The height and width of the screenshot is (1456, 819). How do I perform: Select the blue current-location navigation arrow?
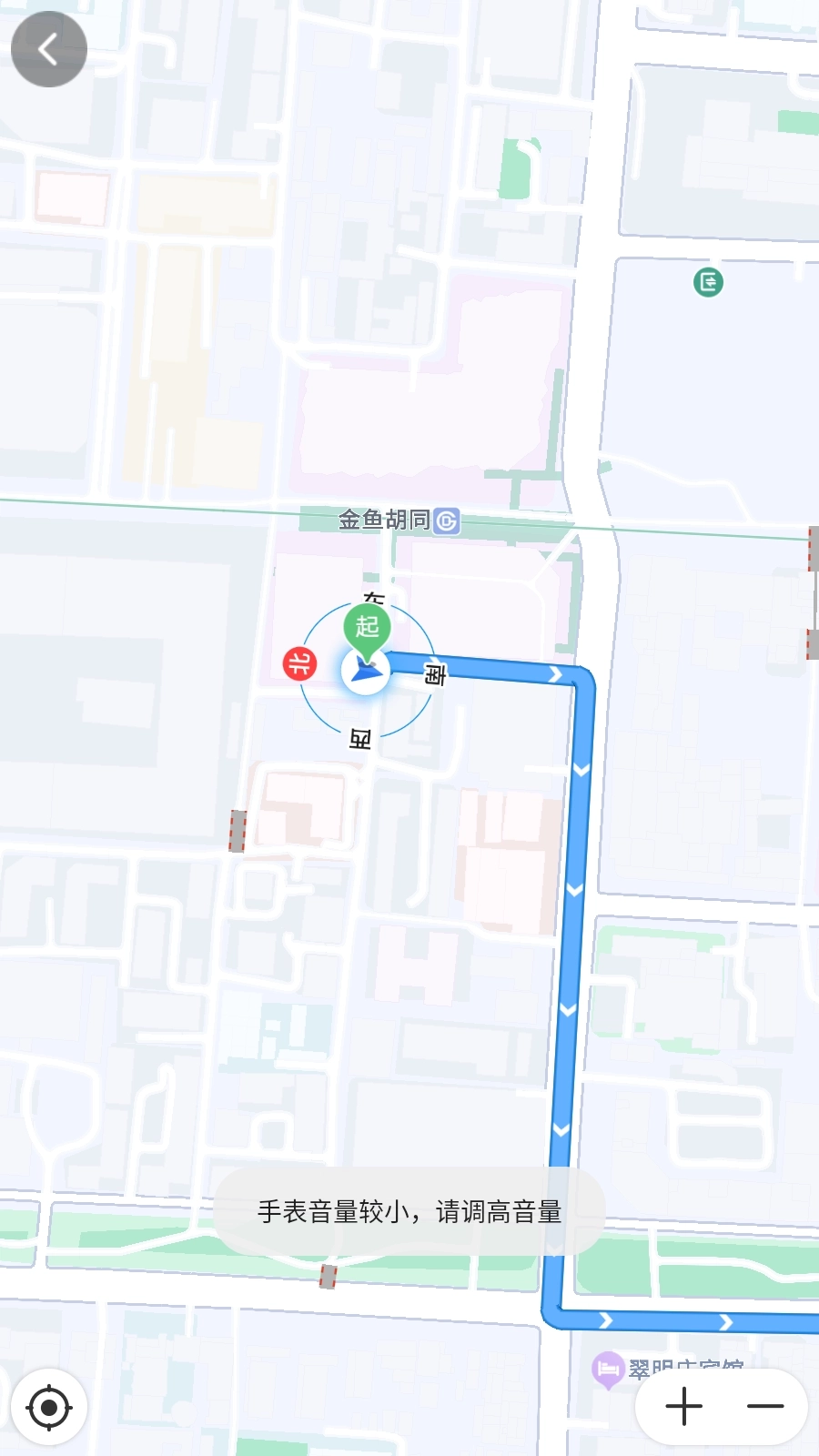(x=364, y=672)
